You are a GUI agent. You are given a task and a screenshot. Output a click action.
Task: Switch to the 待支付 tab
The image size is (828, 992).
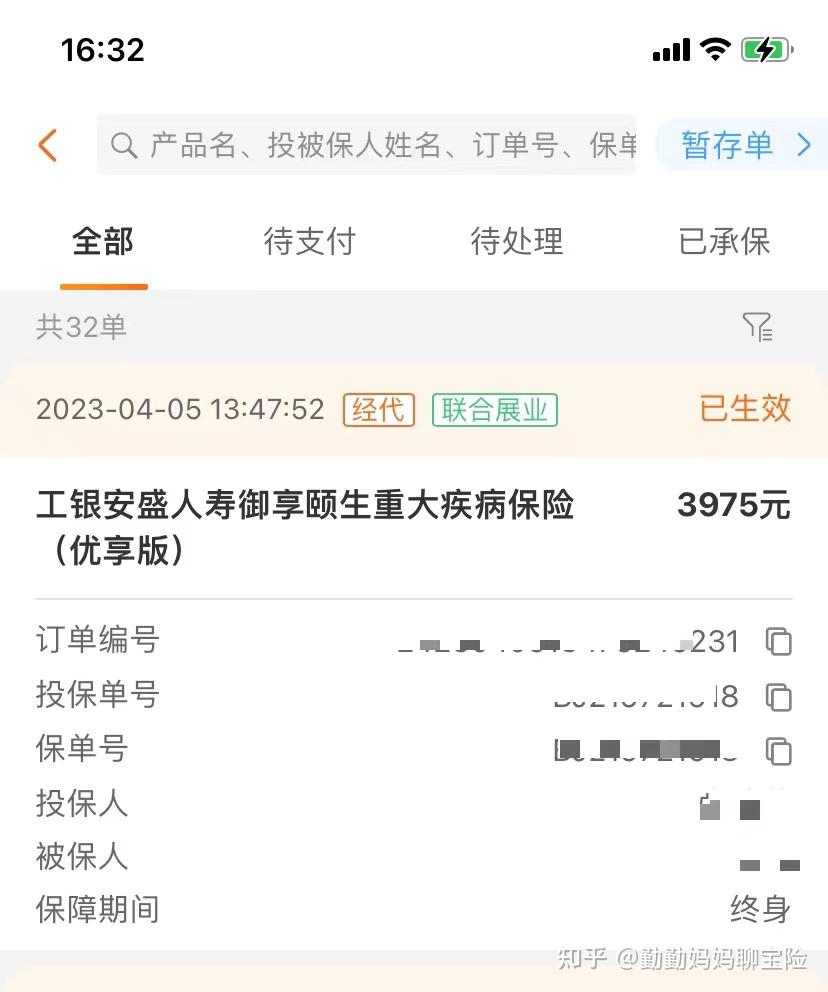click(x=309, y=242)
